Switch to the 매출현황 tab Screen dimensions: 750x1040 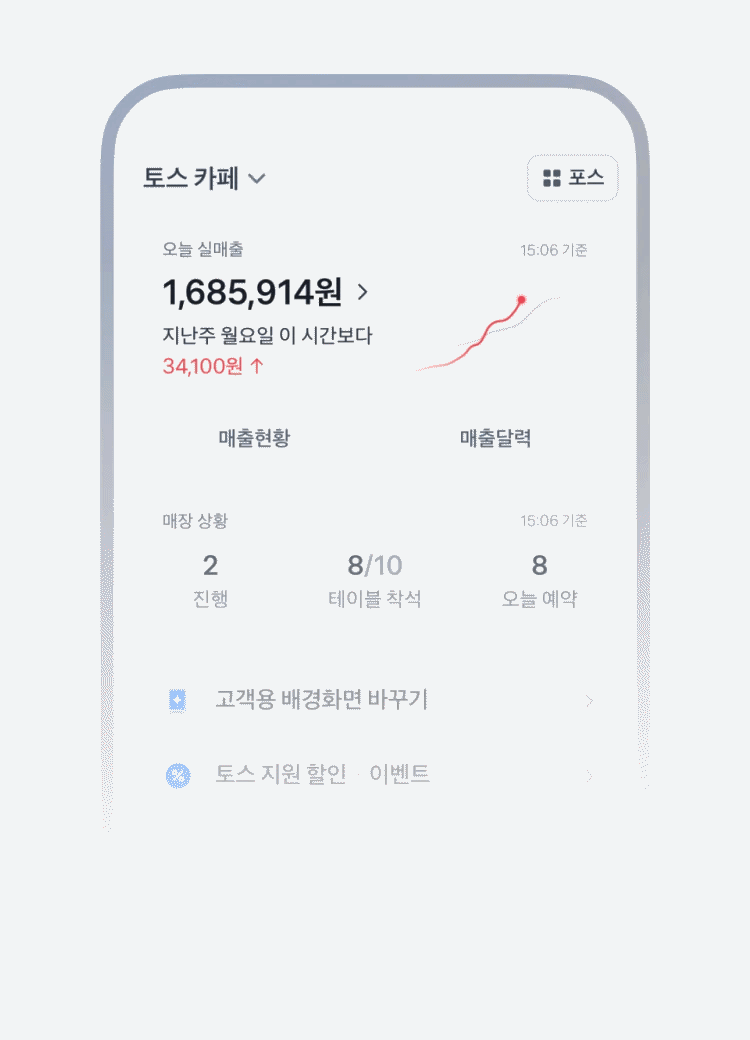pyautogui.click(x=253, y=438)
